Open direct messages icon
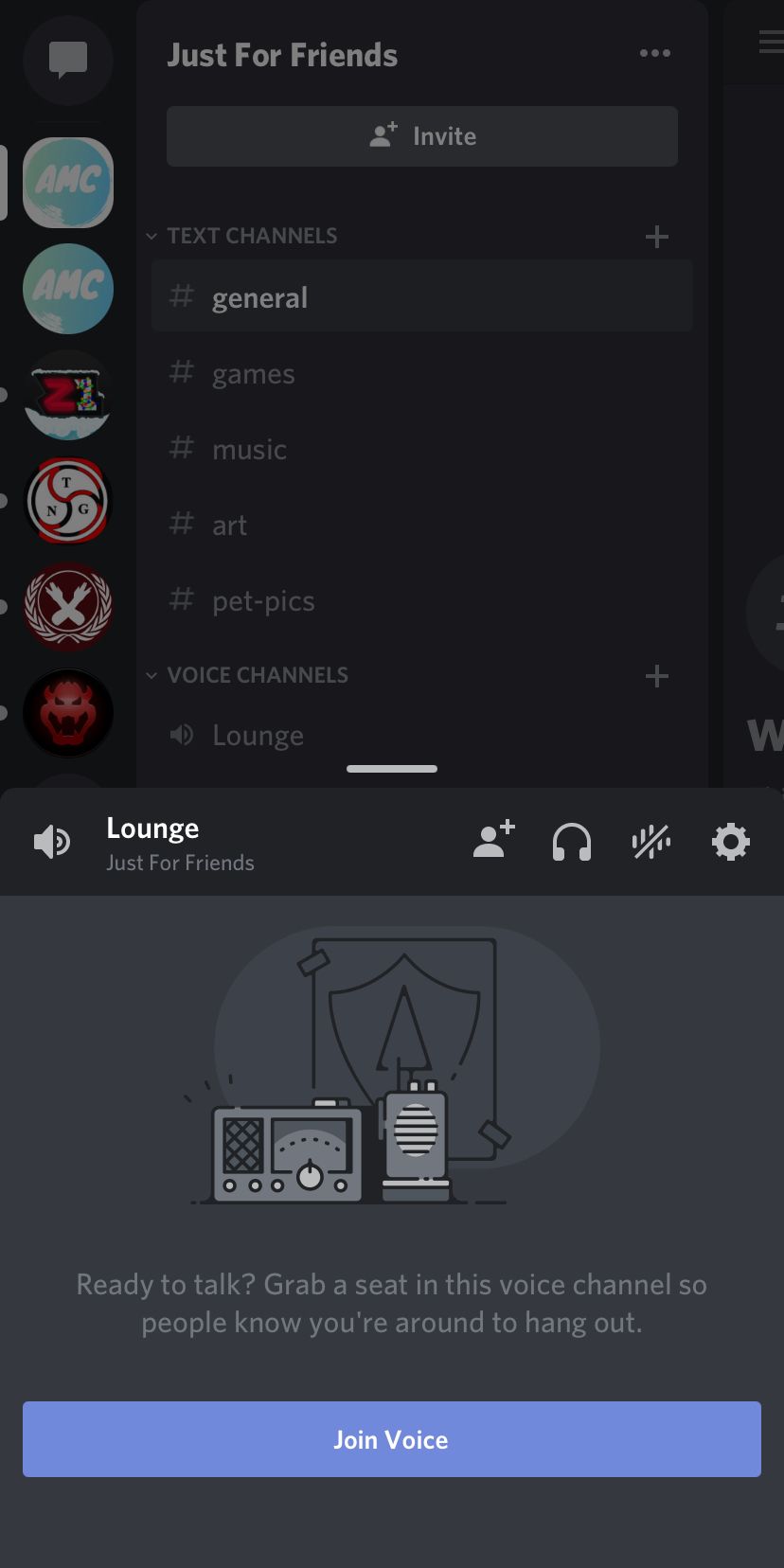This screenshot has width=784, height=1568. pos(68,61)
